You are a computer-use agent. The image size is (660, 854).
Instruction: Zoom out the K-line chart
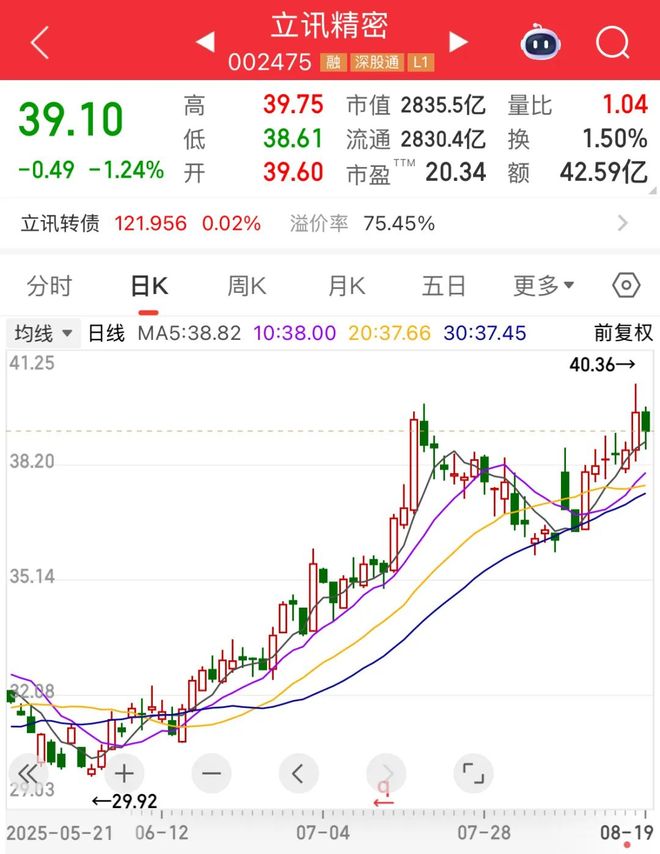(x=211, y=773)
